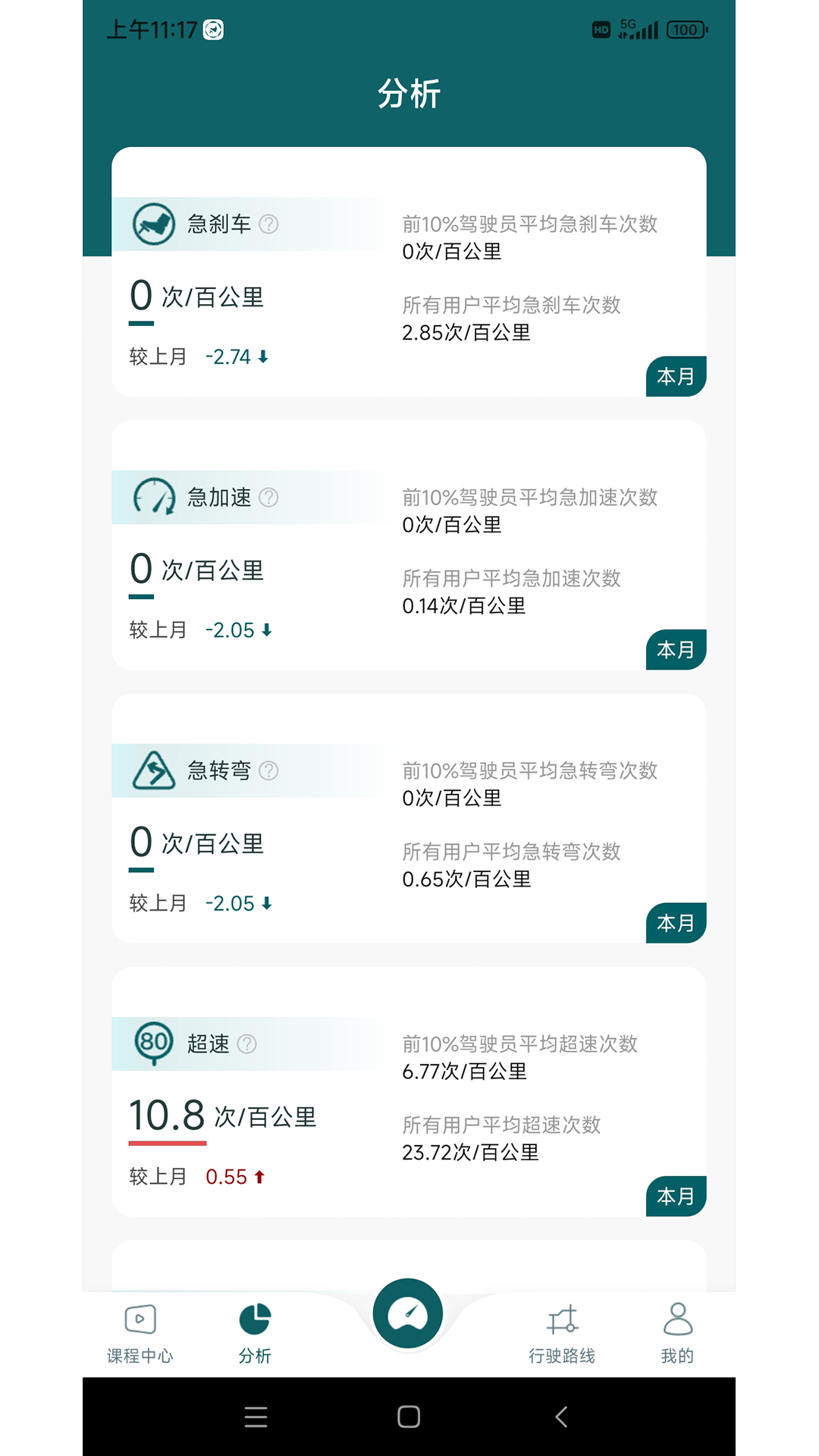
Task: Select the speeding (超速) 80 sign icon
Action: pos(154,1043)
